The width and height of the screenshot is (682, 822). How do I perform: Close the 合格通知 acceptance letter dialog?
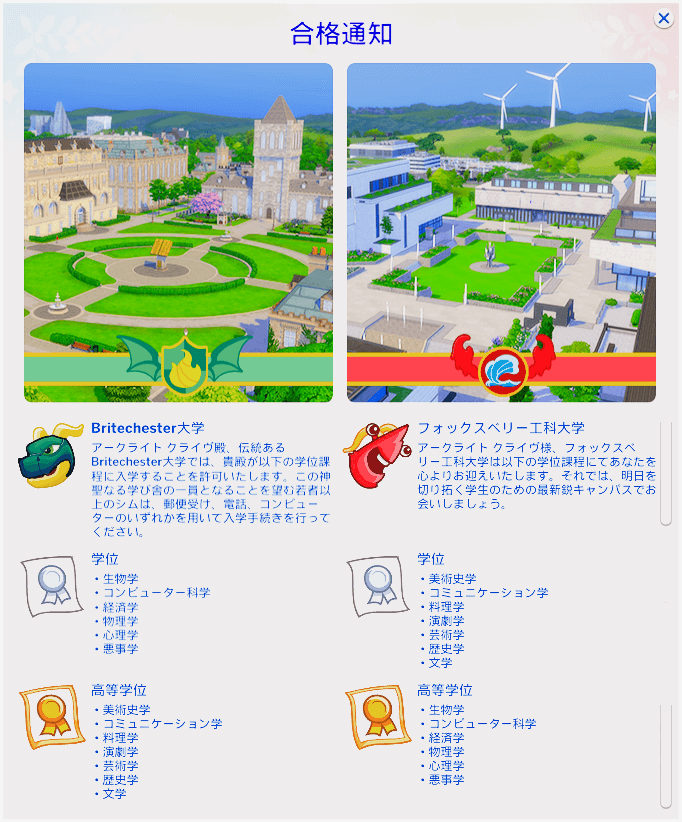click(x=663, y=18)
